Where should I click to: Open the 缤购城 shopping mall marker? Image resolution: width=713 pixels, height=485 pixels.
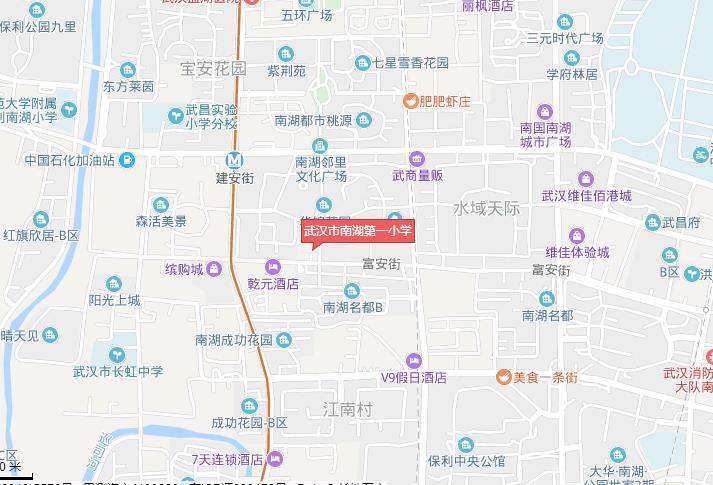click(x=214, y=269)
